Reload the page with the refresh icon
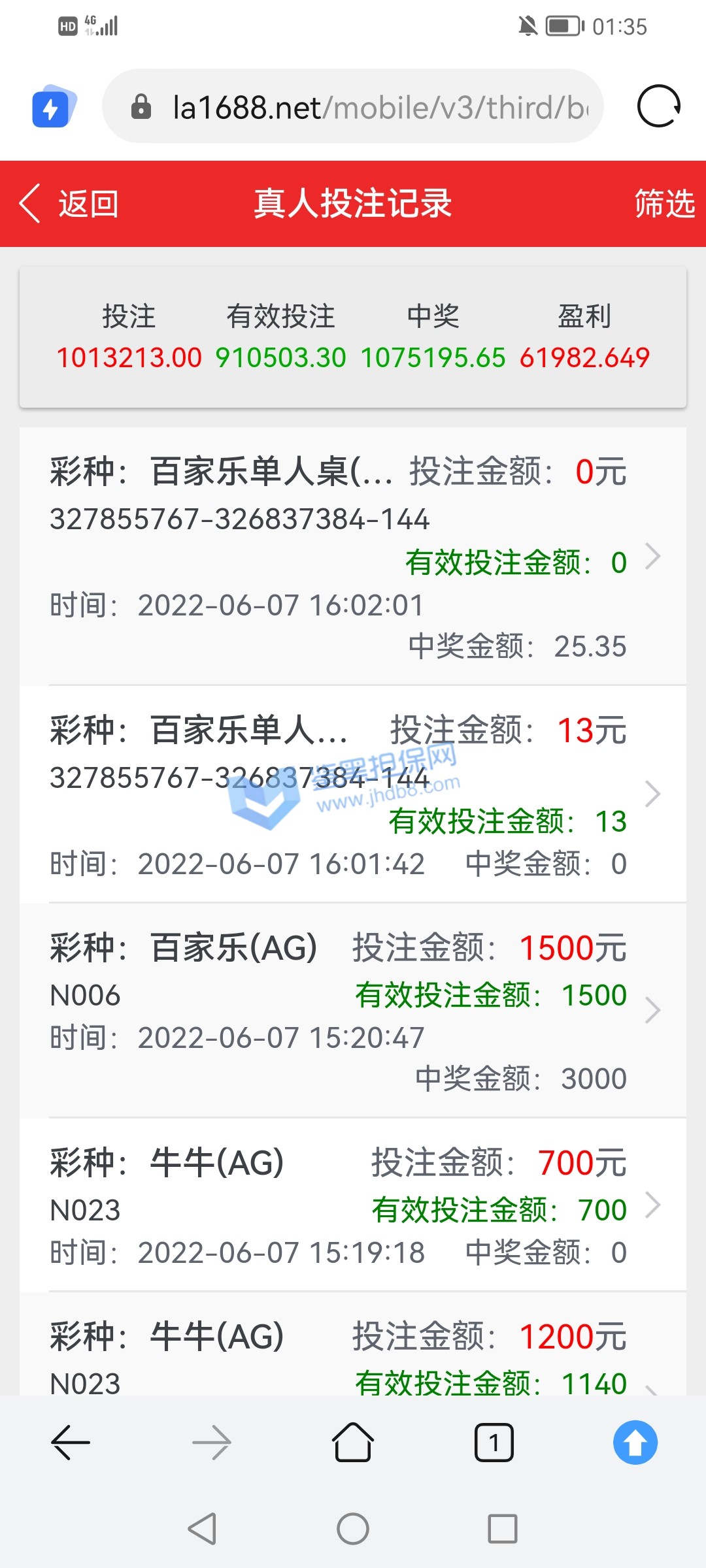 coord(658,106)
